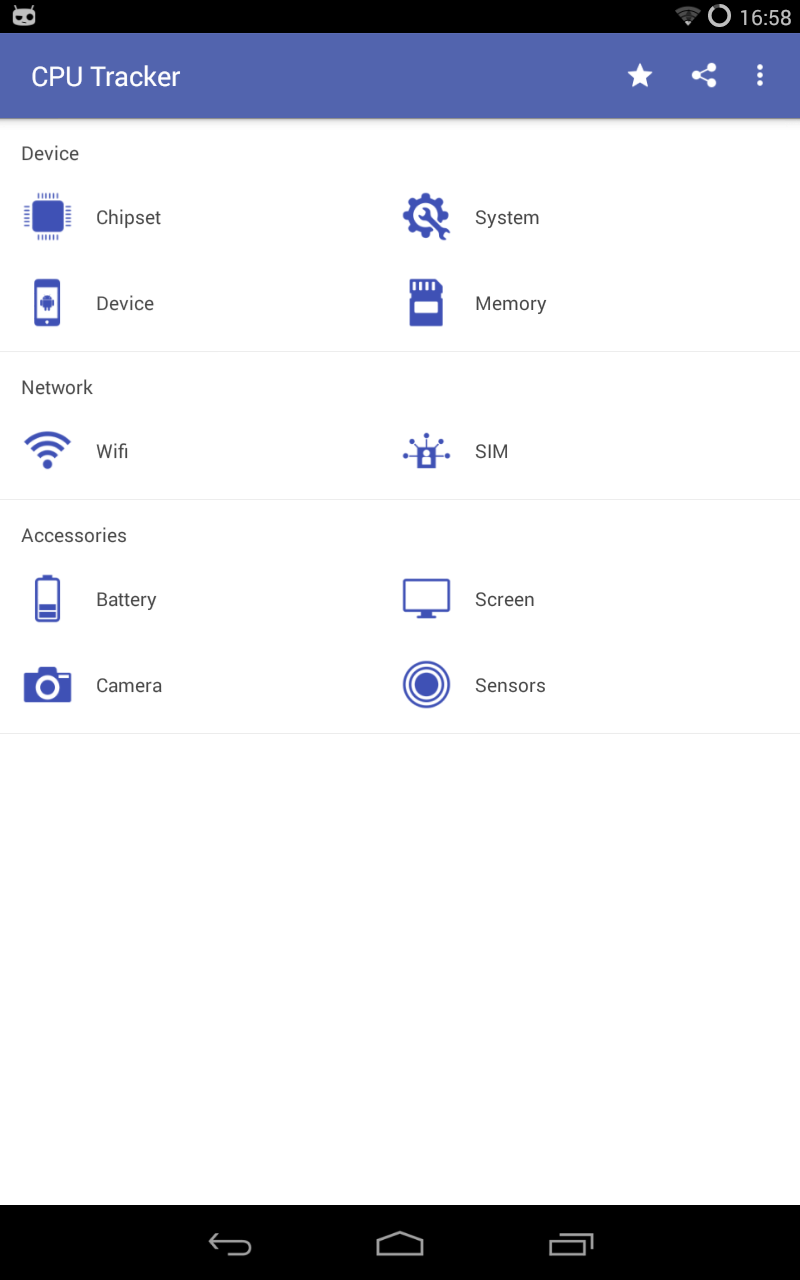The width and height of the screenshot is (800, 1280).
Task: Open the Device details icon
Action: click(x=46, y=302)
